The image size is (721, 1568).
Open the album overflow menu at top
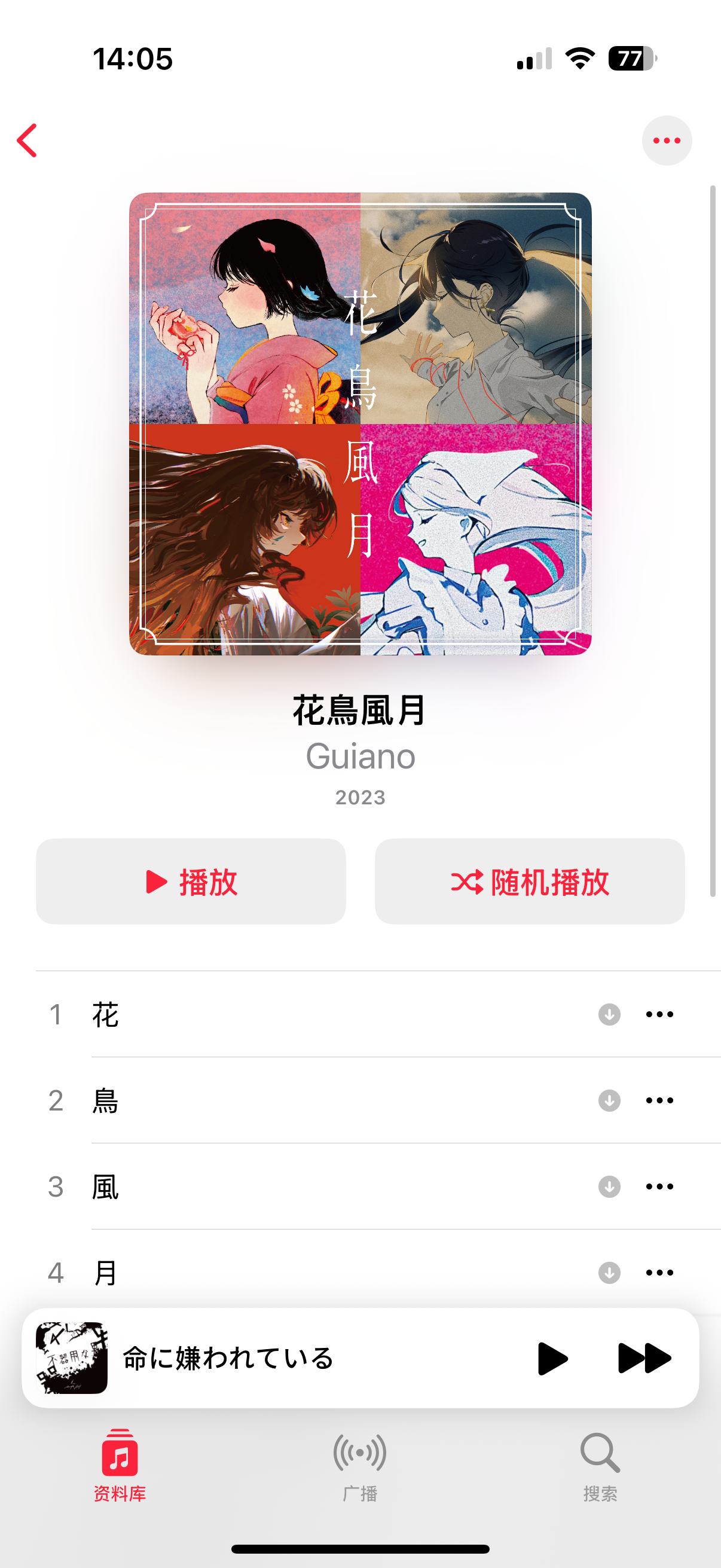pos(666,141)
